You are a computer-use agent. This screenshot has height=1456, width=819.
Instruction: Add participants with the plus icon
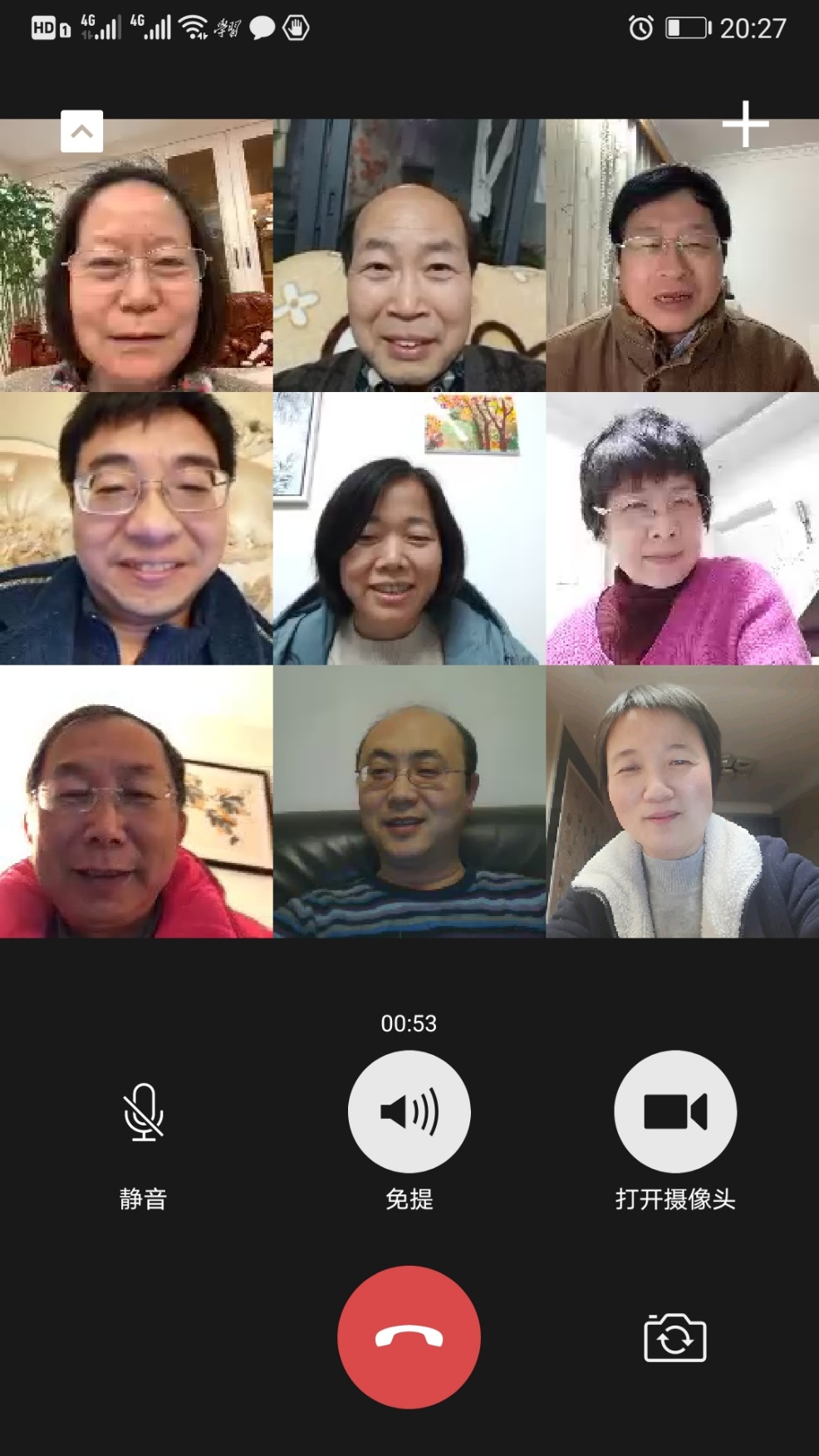(745, 124)
